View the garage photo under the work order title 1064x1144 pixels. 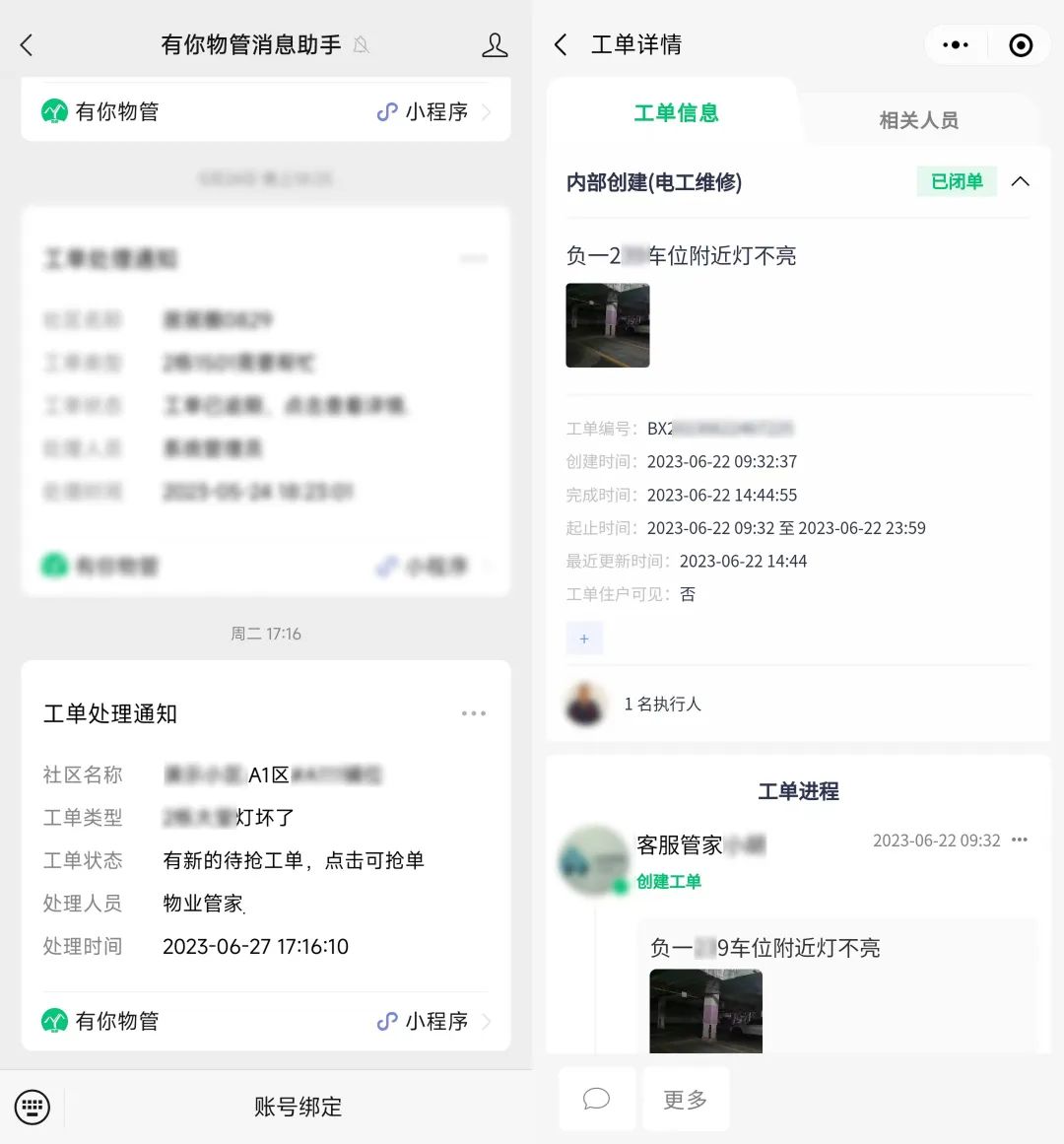[x=608, y=325]
